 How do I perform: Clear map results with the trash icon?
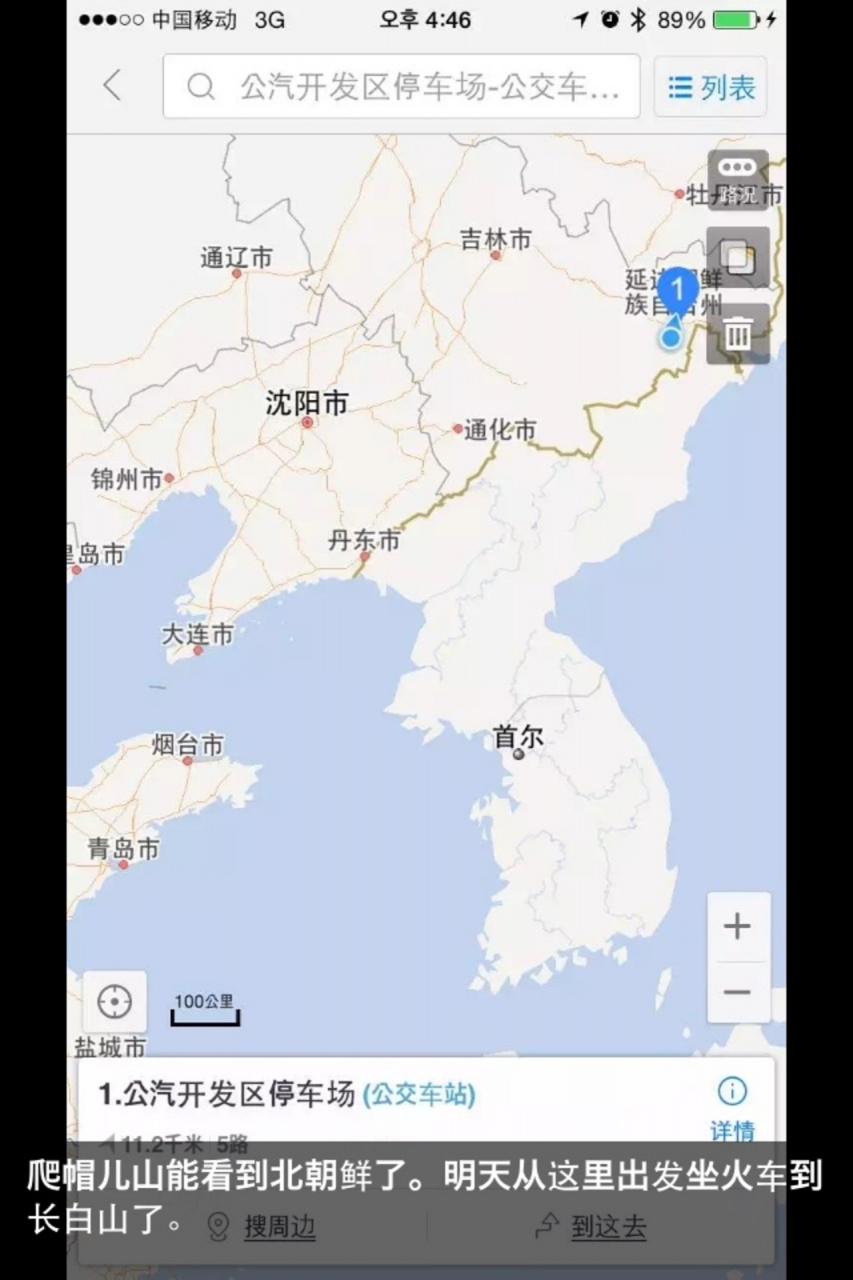[x=738, y=333]
